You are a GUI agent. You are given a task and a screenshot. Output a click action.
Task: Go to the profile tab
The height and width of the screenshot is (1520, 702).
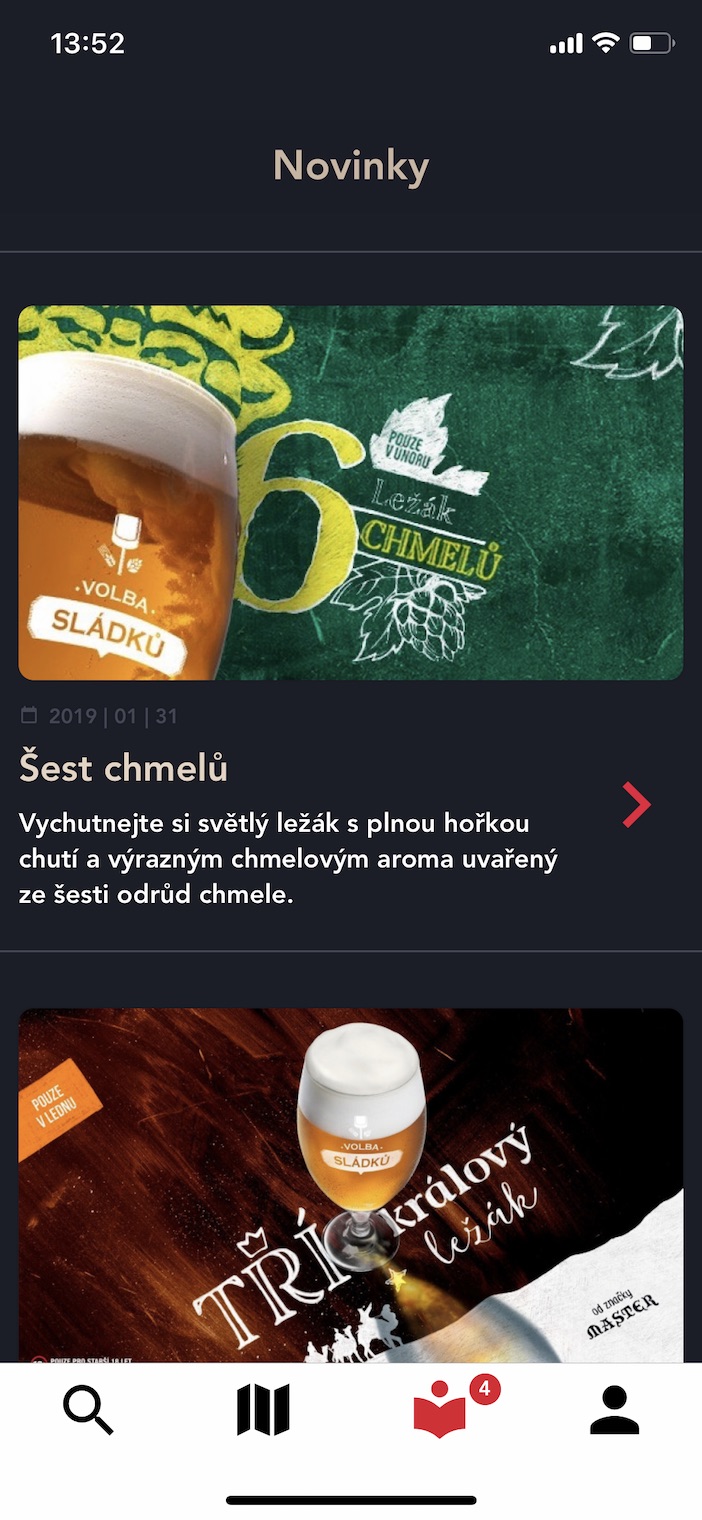(614, 1411)
